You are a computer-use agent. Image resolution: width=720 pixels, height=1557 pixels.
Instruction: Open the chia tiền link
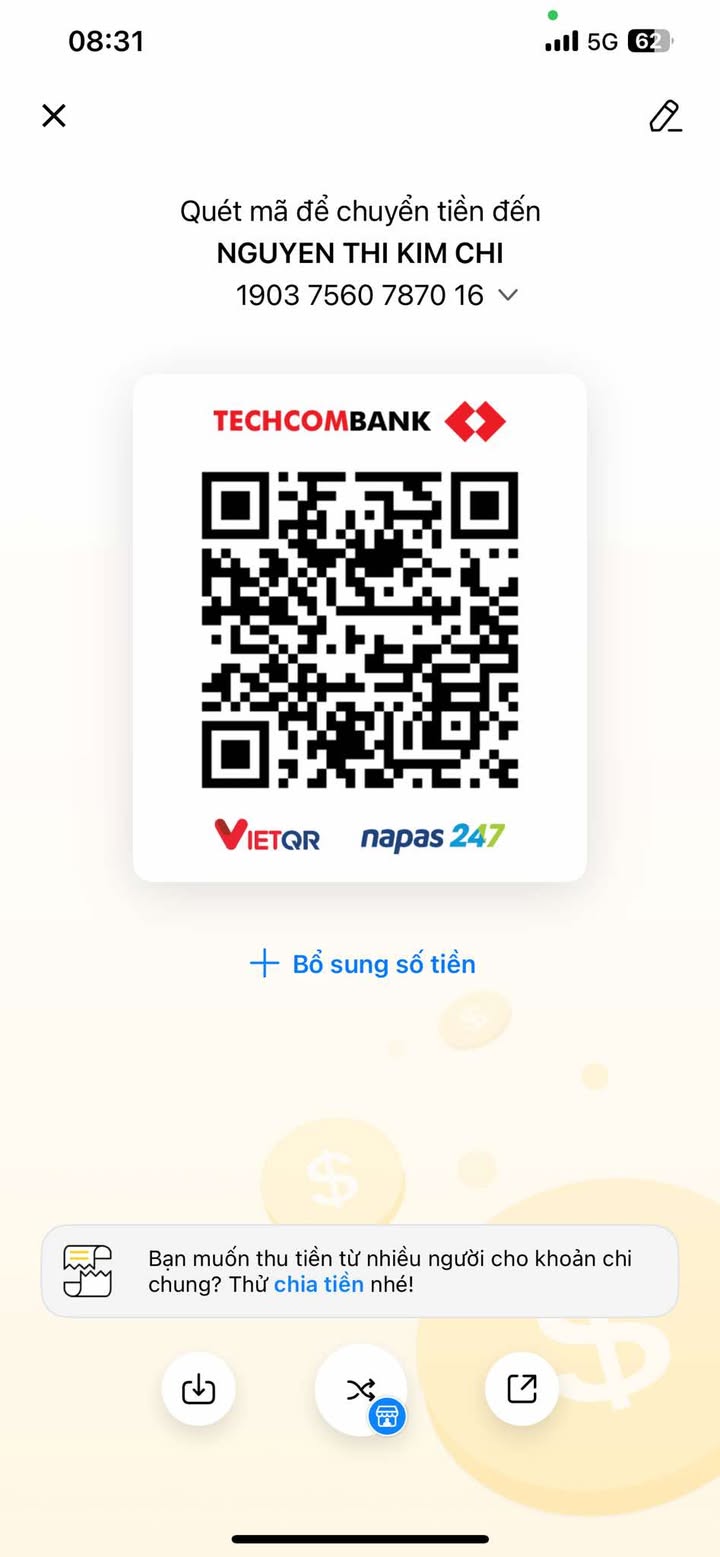tap(318, 1285)
